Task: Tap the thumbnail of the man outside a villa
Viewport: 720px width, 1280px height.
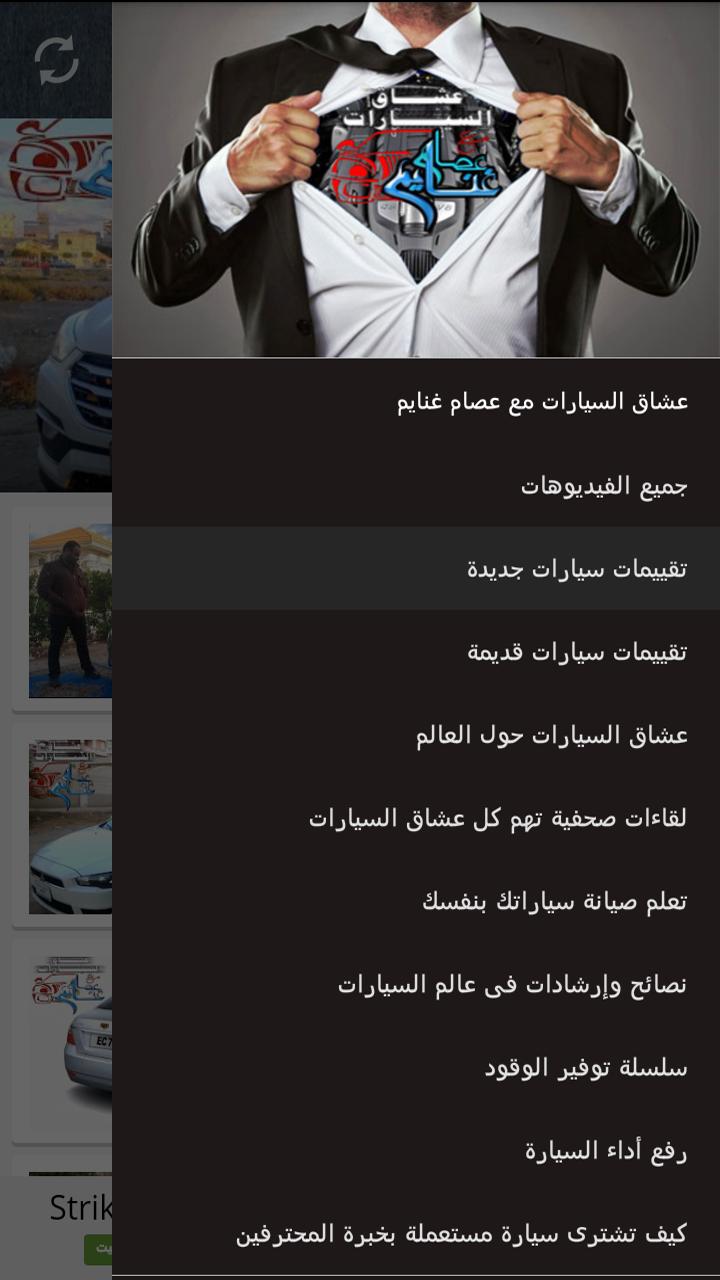Action: pyautogui.click(x=70, y=610)
